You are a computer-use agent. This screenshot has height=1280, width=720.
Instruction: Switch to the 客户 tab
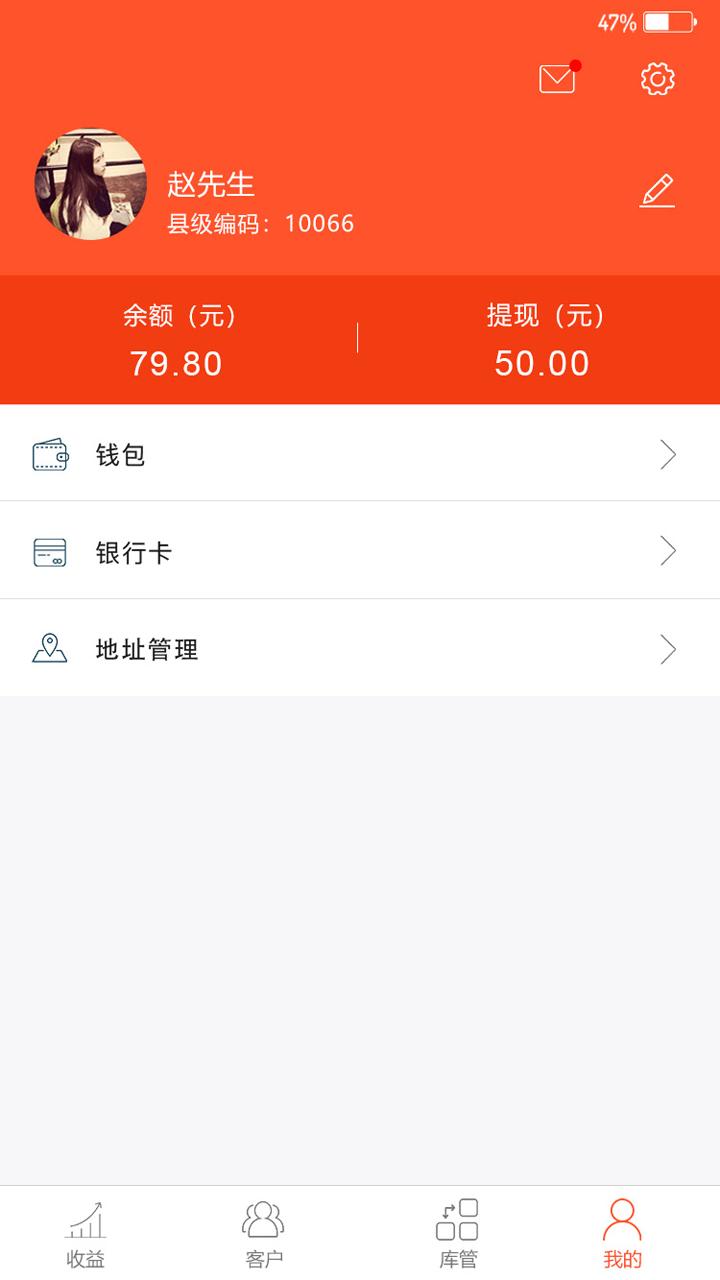pos(264,1234)
